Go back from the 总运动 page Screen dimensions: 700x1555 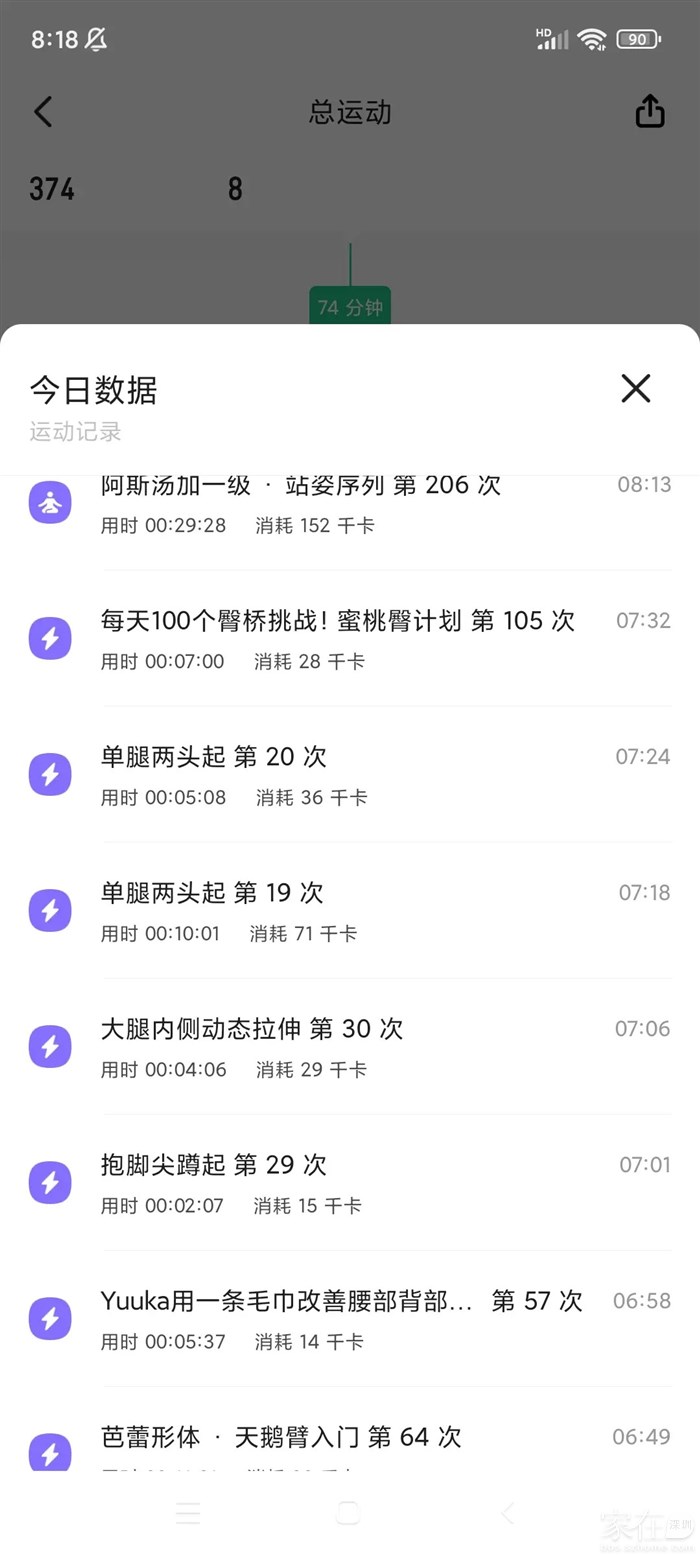click(43, 112)
